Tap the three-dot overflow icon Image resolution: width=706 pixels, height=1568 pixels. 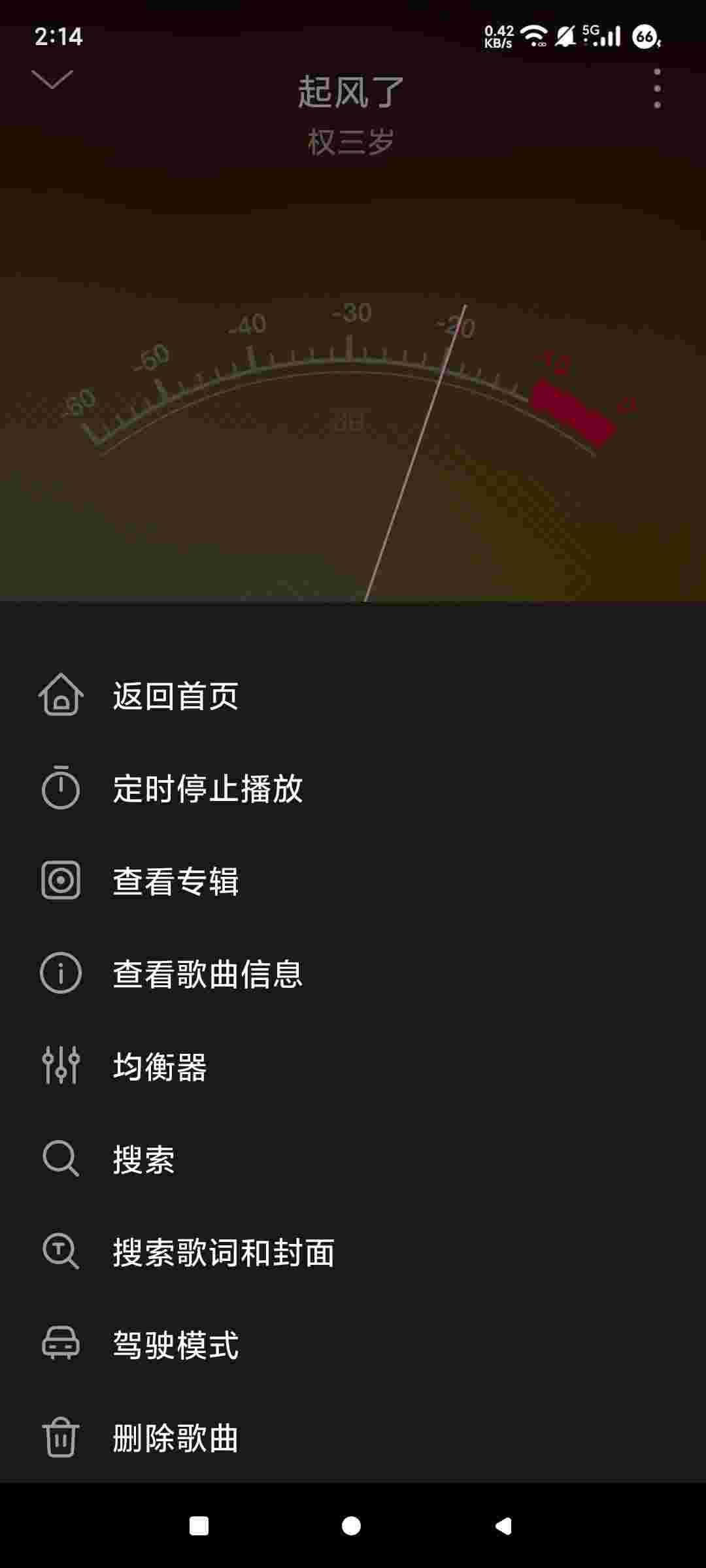[x=657, y=89]
